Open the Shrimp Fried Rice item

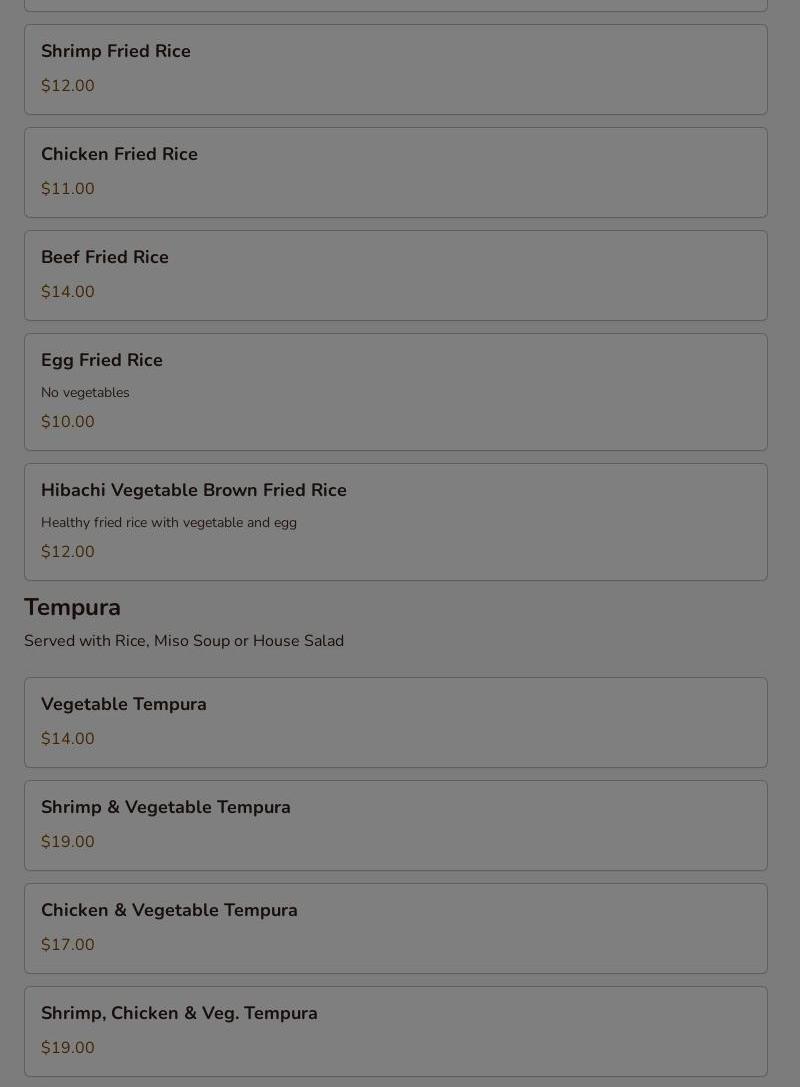click(x=396, y=69)
